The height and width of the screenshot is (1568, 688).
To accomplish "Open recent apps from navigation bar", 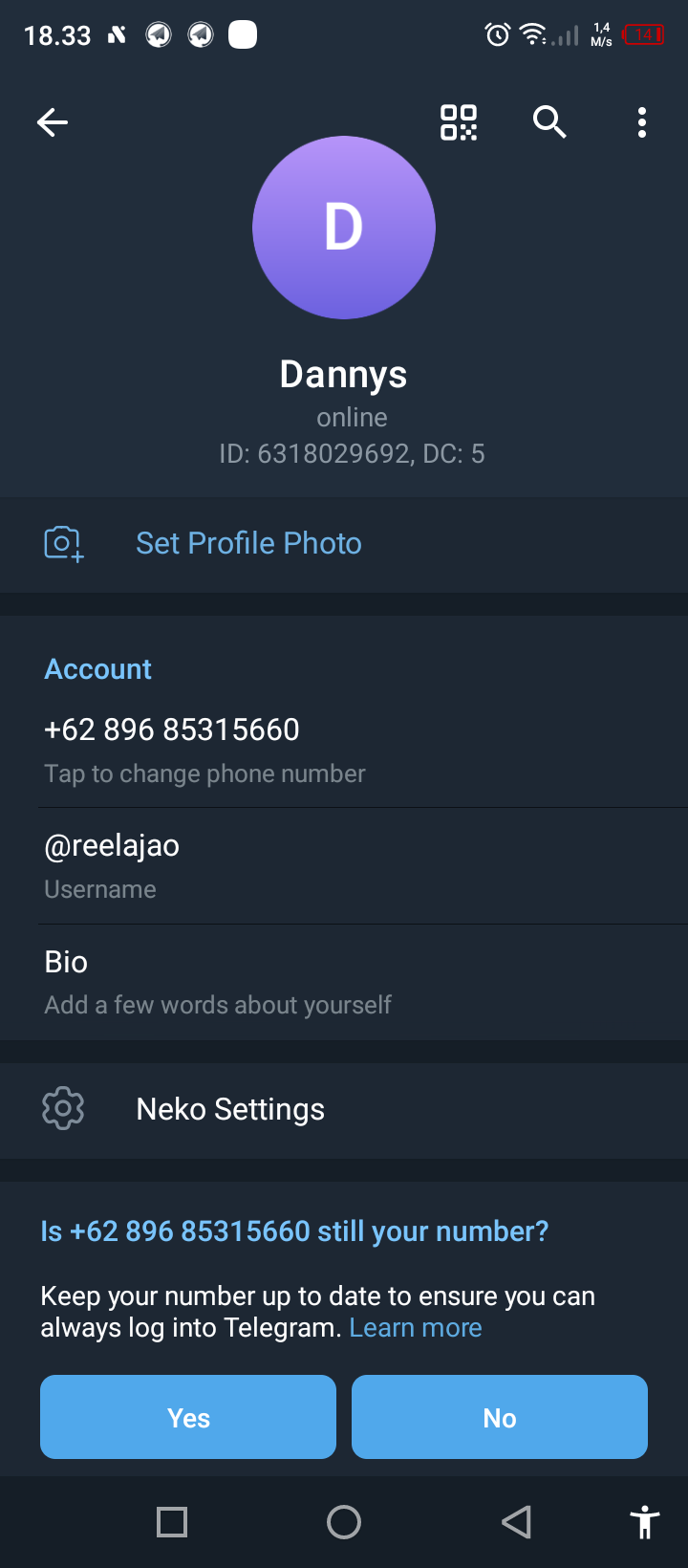I will [x=172, y=1522].
